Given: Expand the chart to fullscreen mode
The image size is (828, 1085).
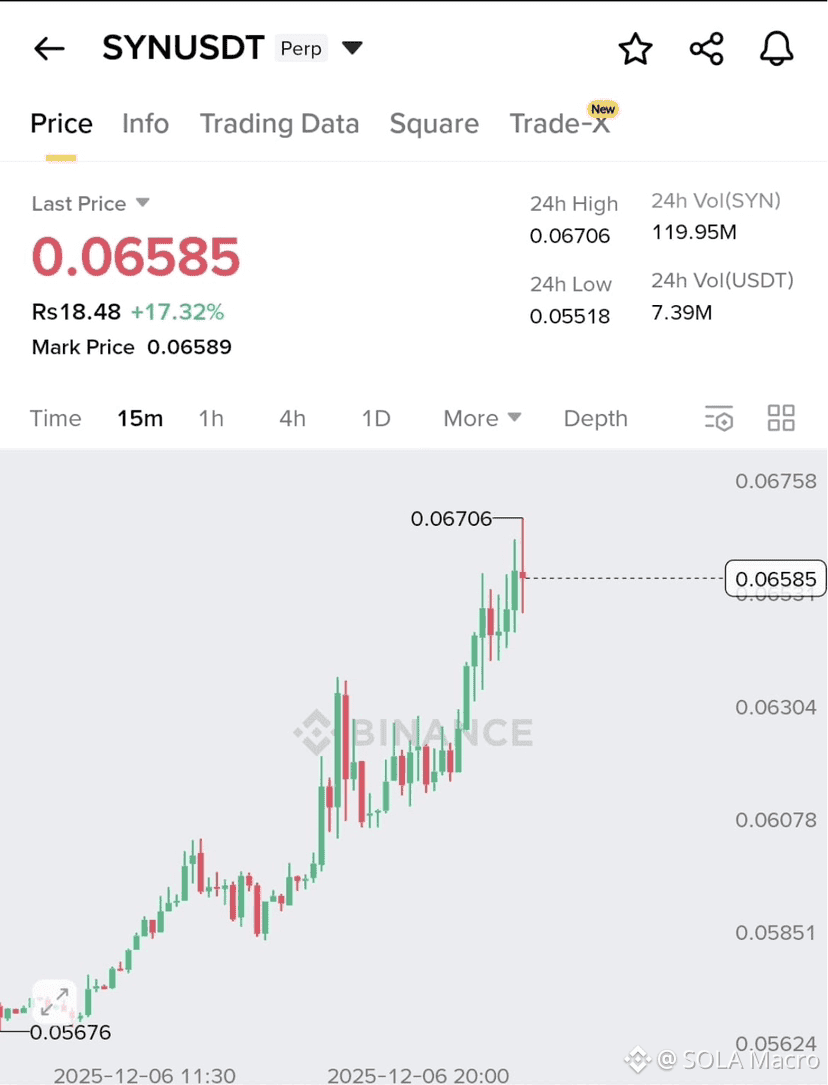Looking at the screenshot, I should (x=54, y=1003).
